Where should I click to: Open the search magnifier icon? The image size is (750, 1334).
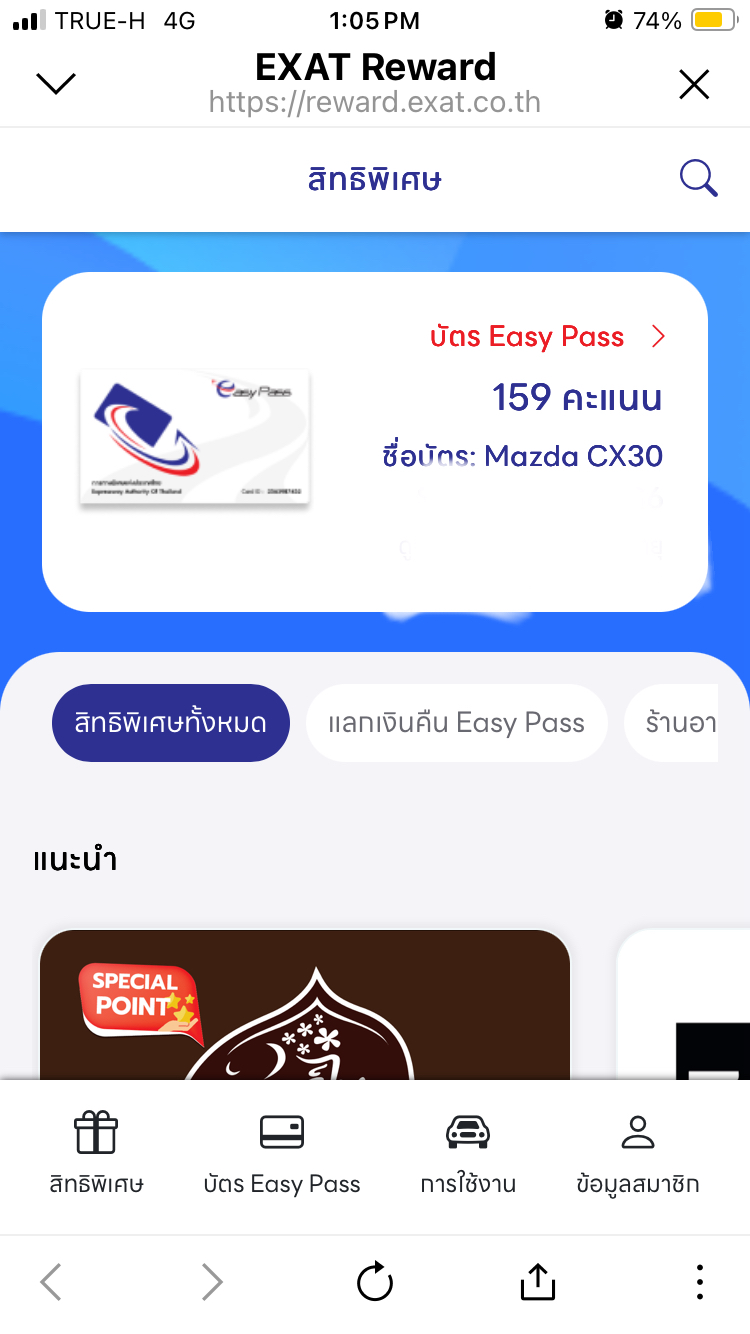[x=698, y=179]
